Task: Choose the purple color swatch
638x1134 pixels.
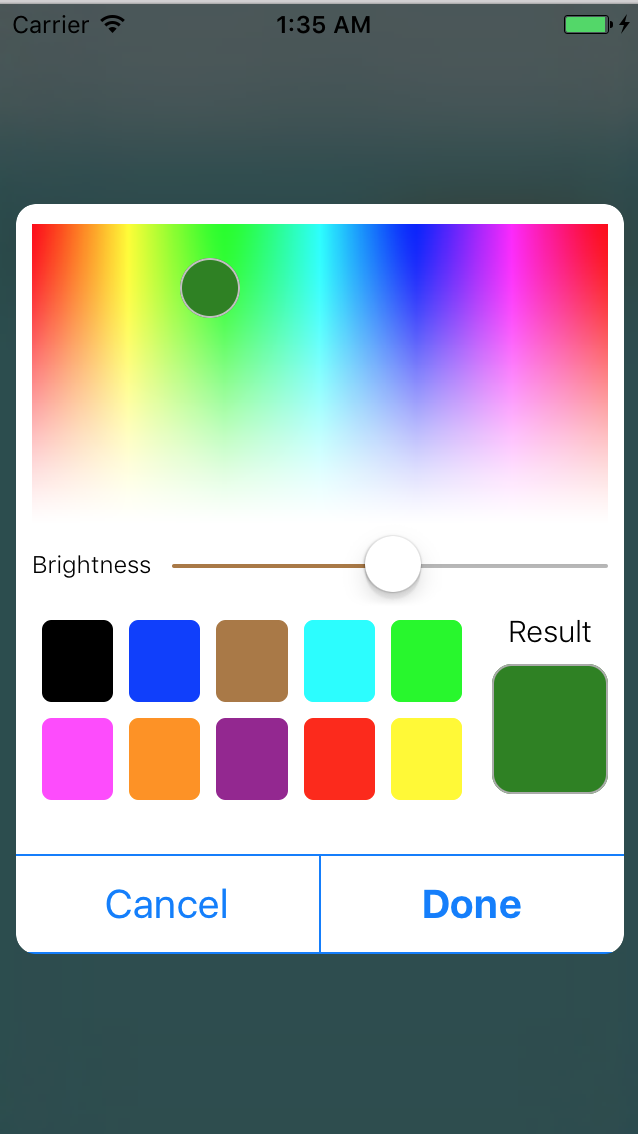Action: [x=252, y=759]
